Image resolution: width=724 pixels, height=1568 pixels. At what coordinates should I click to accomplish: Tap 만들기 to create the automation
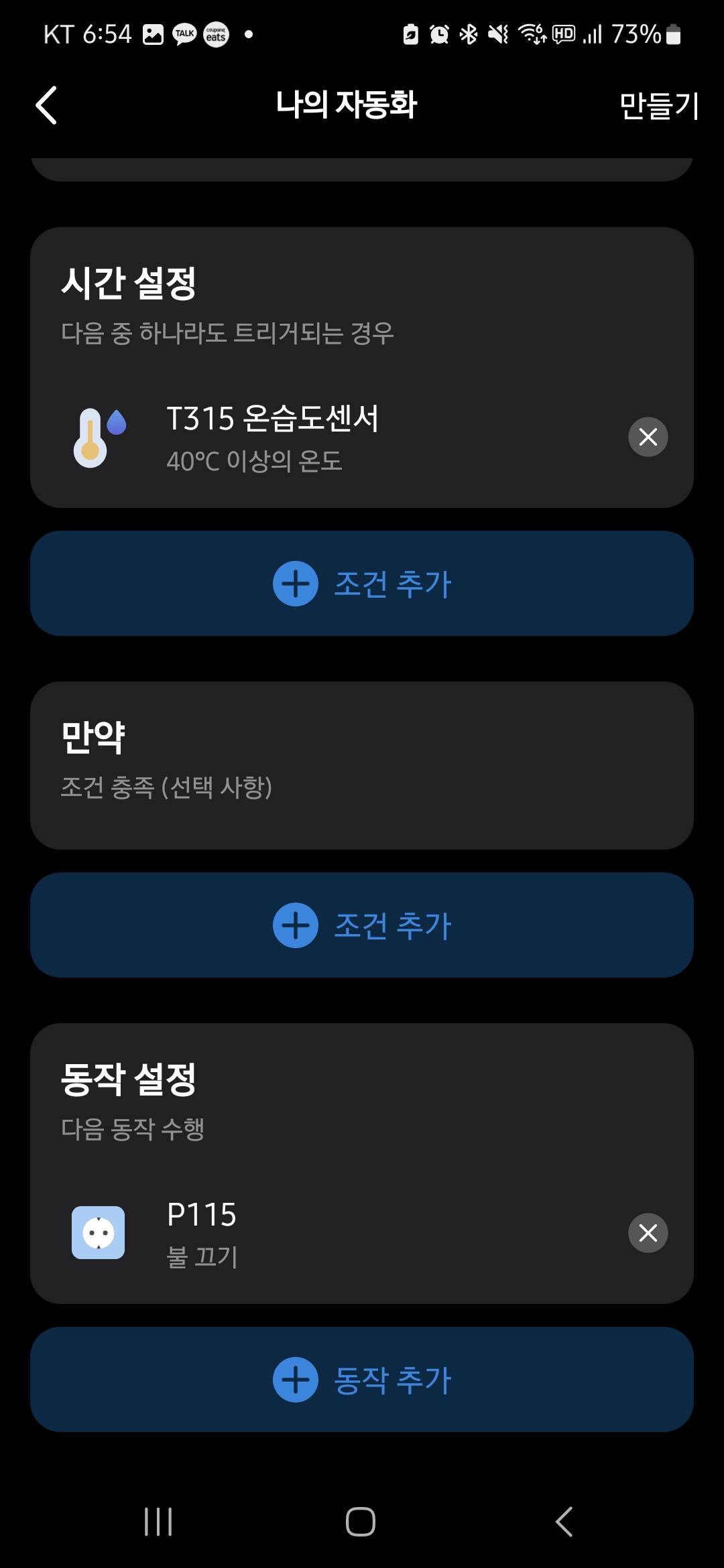point(658,106)
